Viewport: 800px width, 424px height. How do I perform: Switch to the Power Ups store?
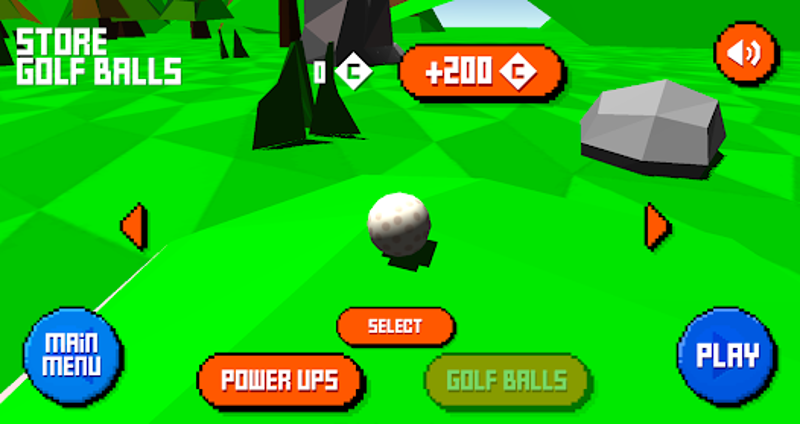(280, 380)
